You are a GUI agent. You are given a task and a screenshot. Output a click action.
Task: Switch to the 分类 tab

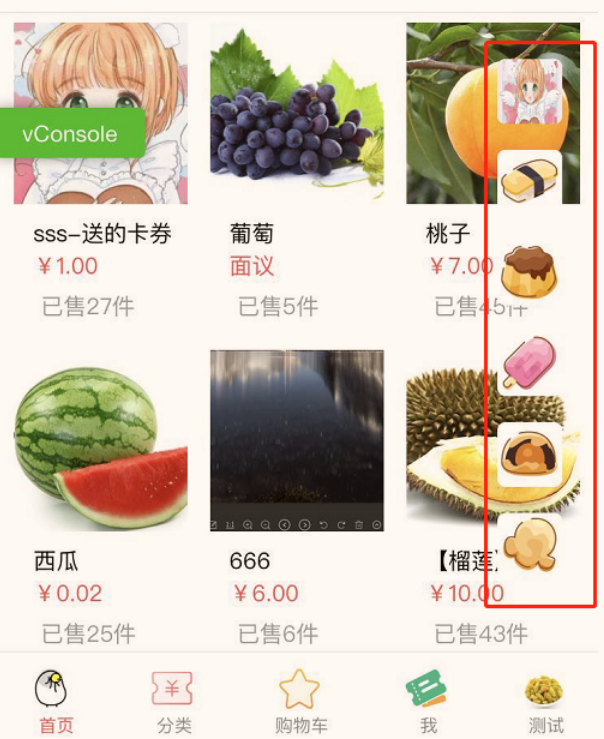172,699
